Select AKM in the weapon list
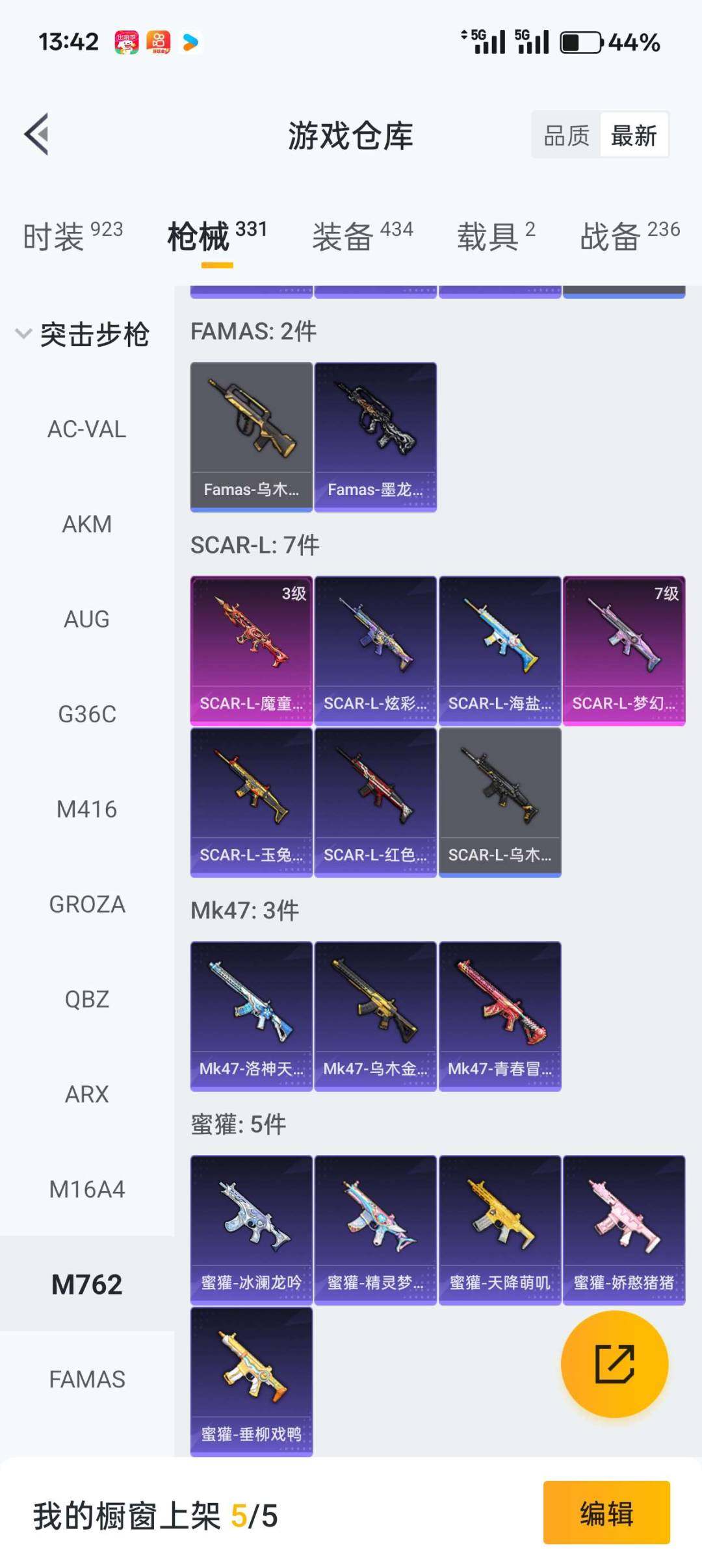Viewport: 702px width, 1568px height. coord(87,524)
